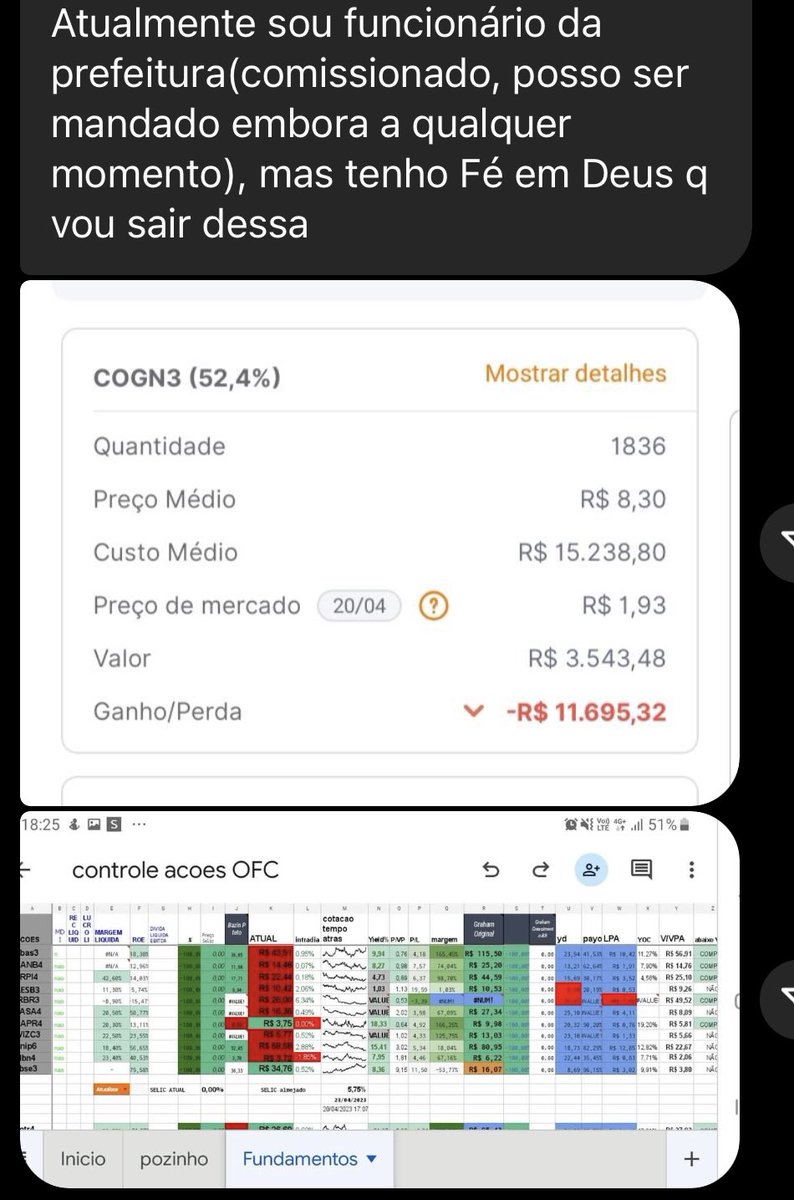Open the COGN3 position screenshot image
The image size is (794, 1200).
click(378, 540)
